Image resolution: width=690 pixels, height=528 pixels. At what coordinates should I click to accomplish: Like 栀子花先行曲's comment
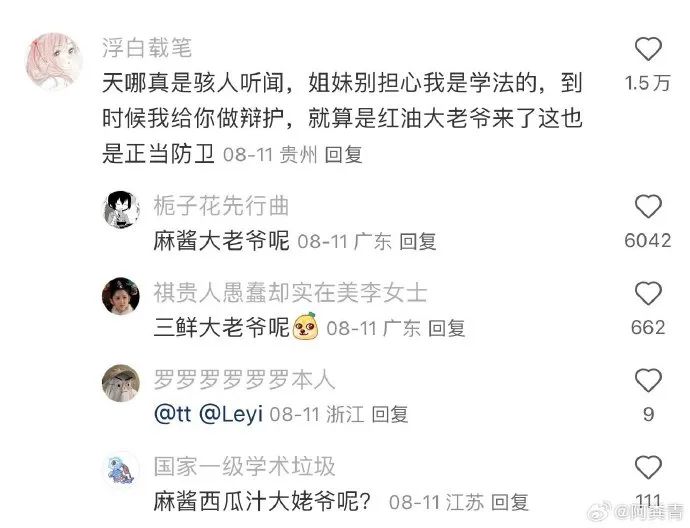(648, 207)
